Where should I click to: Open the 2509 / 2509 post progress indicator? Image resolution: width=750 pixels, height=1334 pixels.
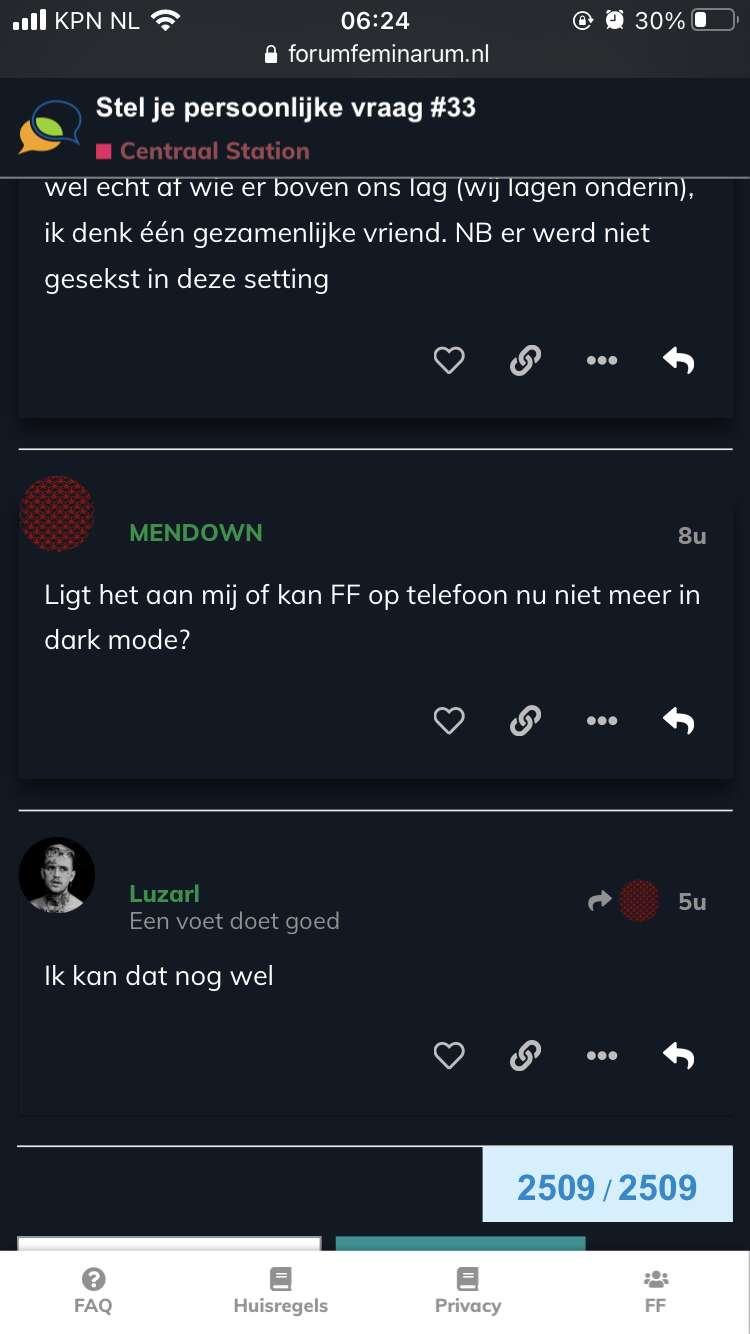607,1185
